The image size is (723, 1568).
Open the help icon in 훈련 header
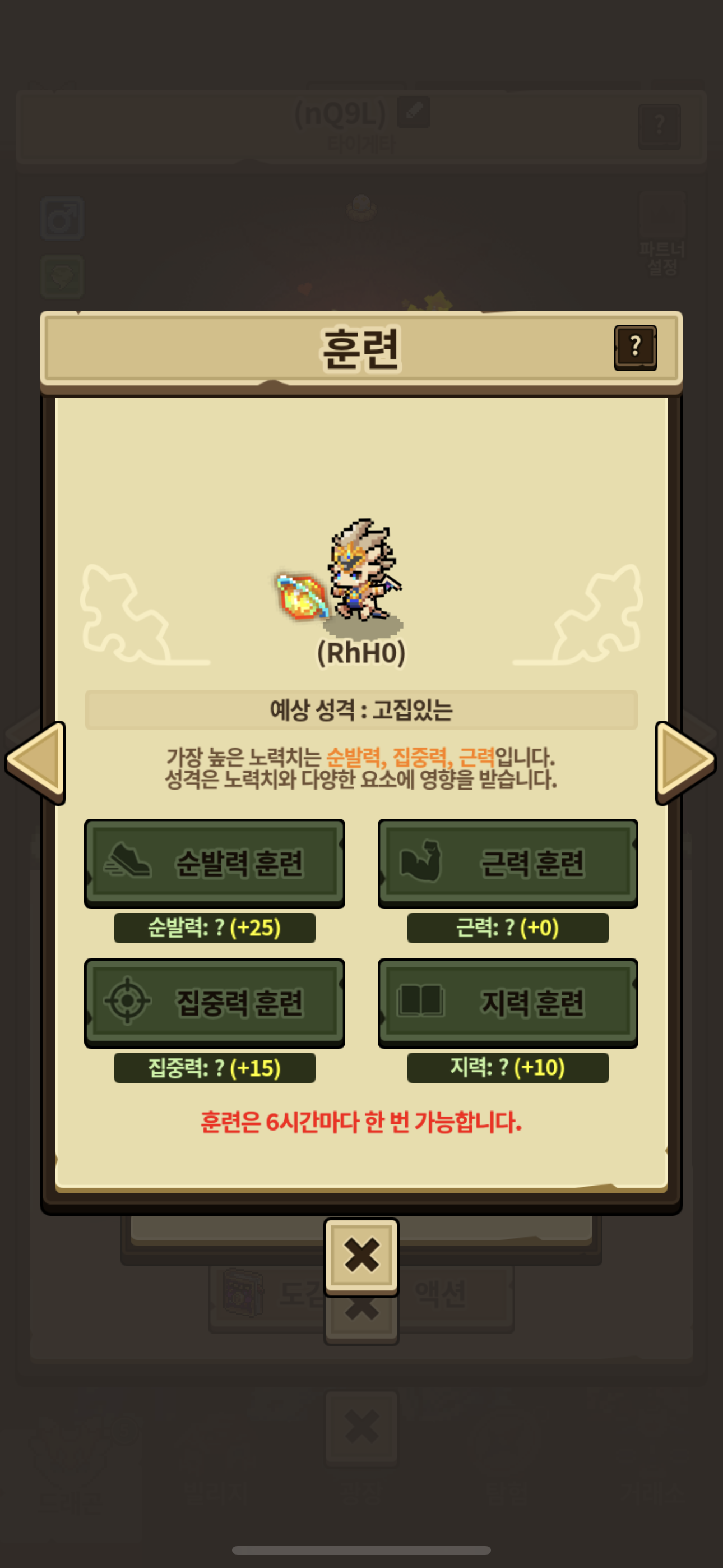[x=635, y=348]
